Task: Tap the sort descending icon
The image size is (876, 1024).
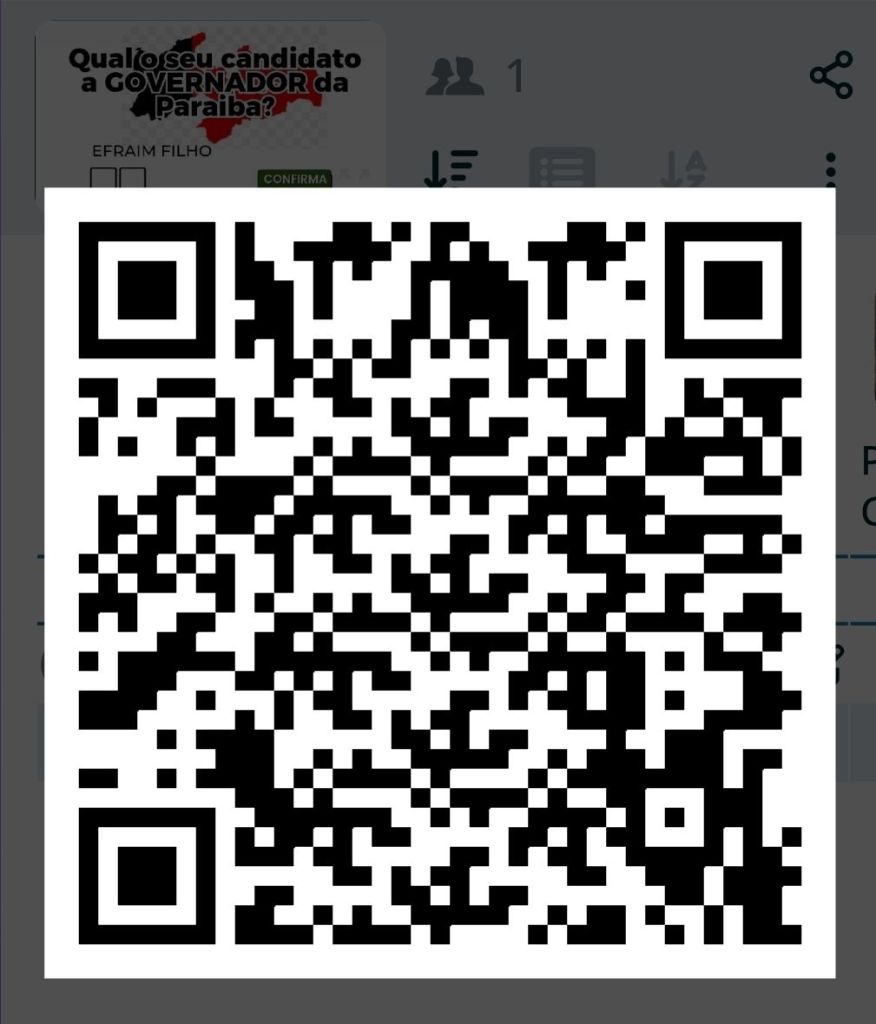Action: click(451, 168)
